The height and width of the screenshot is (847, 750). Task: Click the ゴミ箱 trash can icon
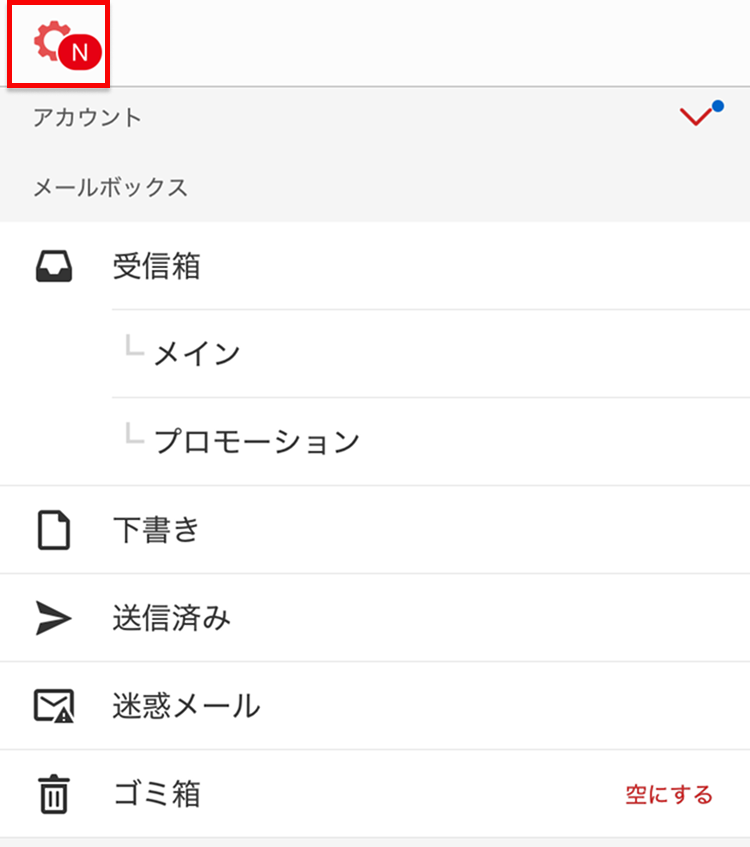click(x=53, y=793)
